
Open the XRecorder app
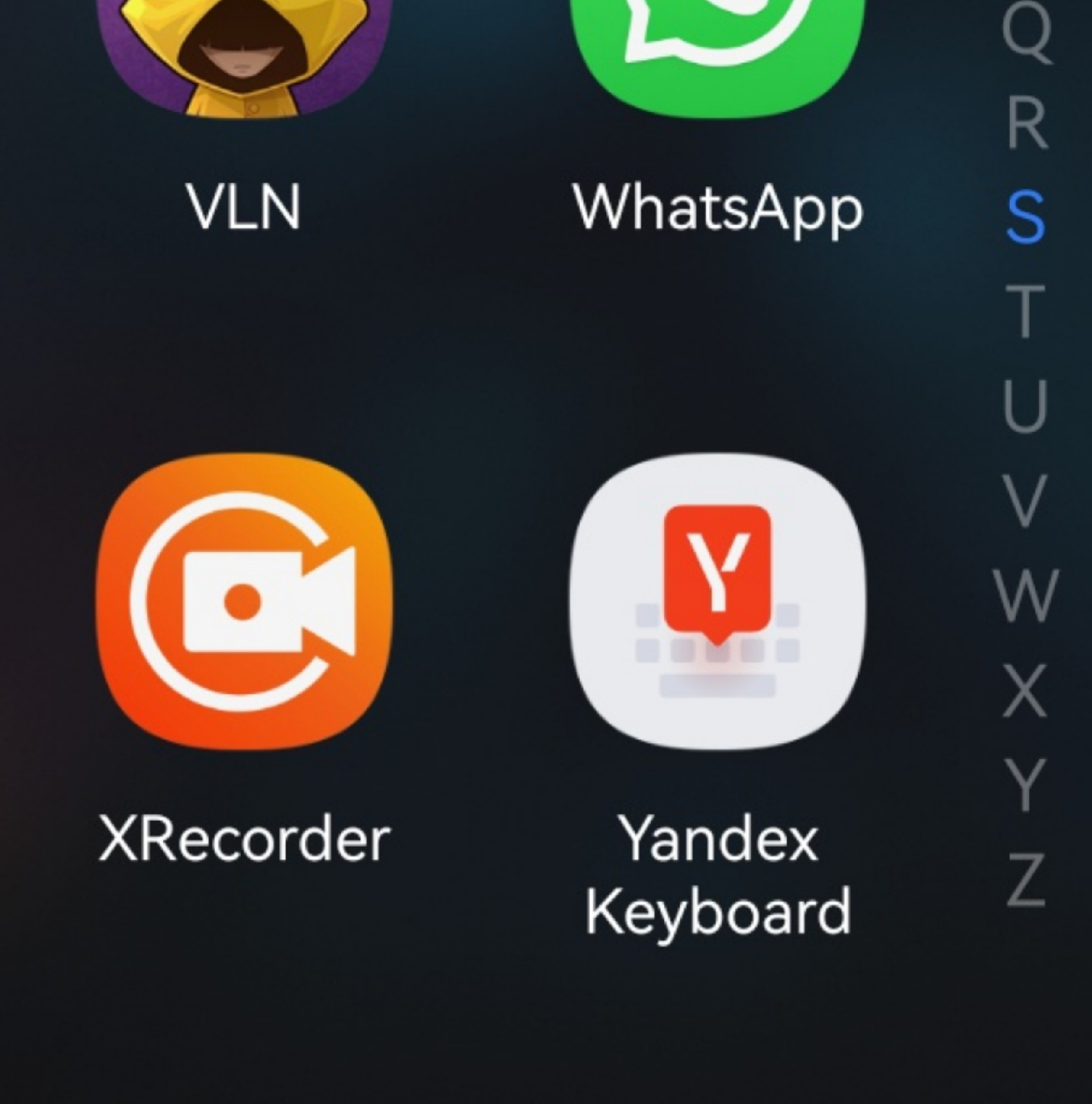pyautogui.click(x=244, y=602)
